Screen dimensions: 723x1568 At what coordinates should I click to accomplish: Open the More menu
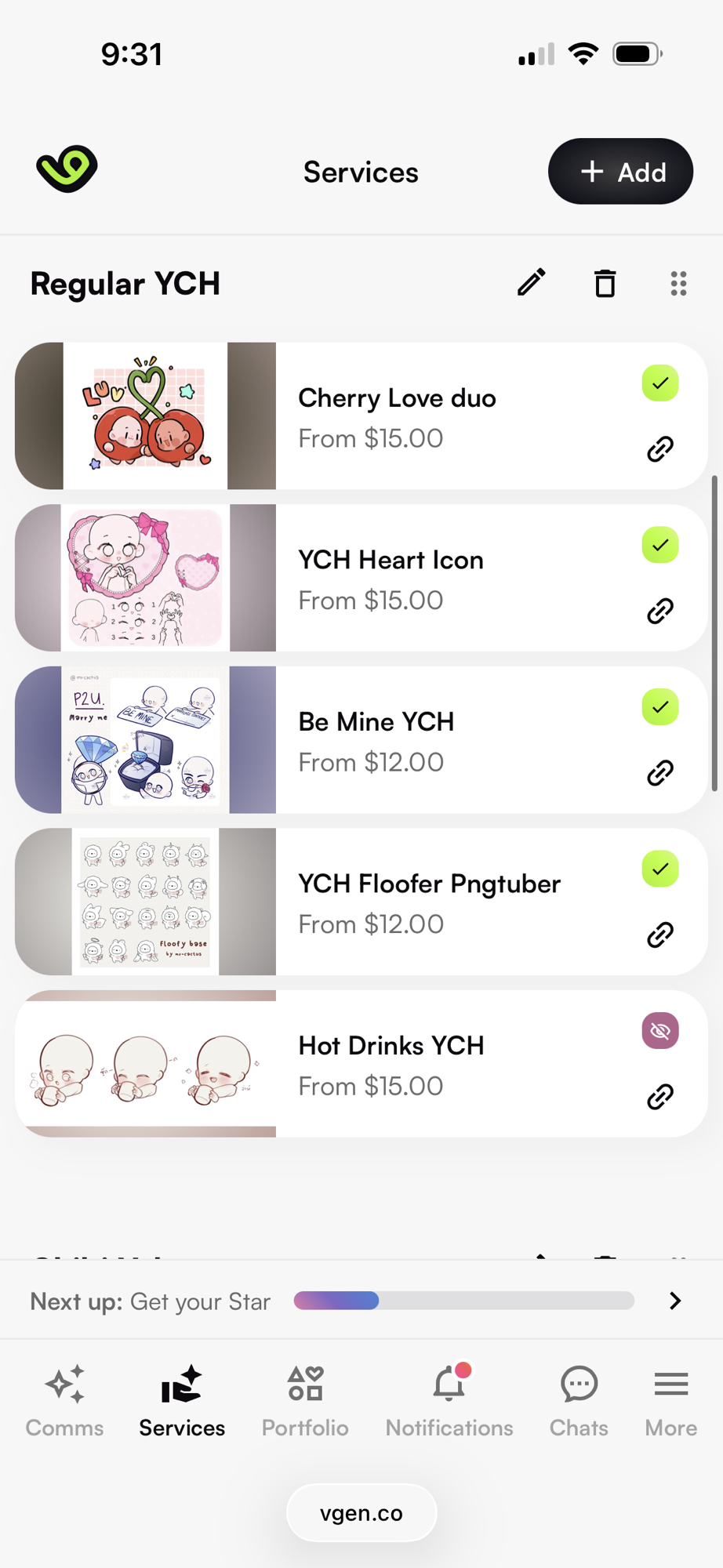coord(670,1401)
